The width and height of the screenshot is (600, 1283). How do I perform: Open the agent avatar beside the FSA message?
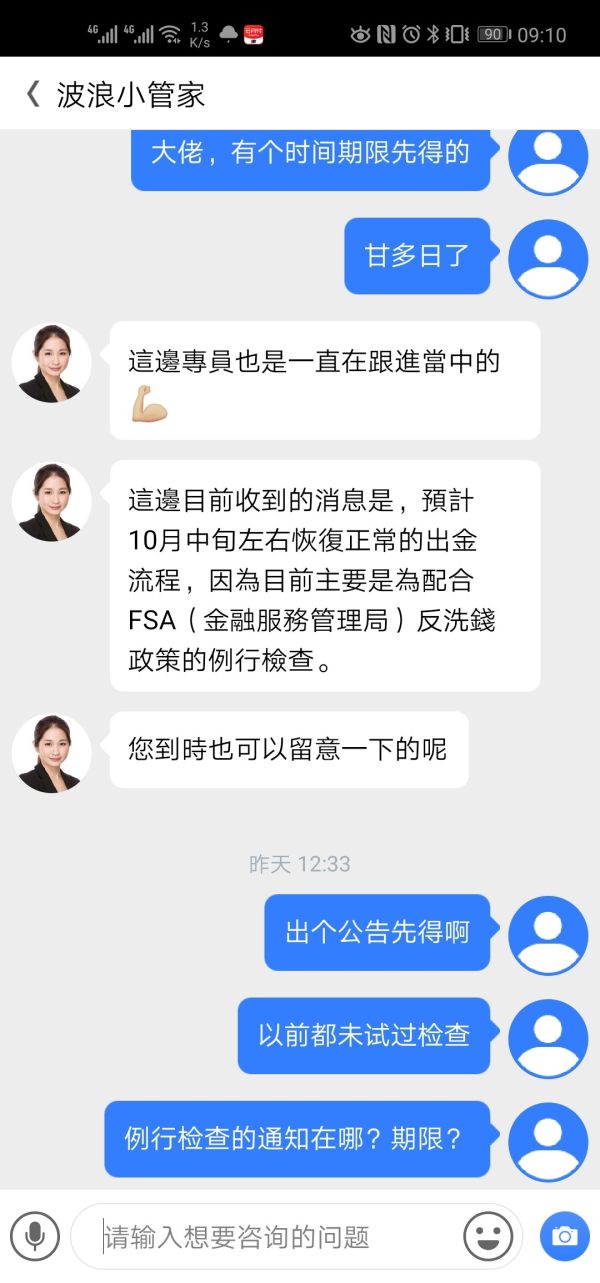tap(51, 501)
